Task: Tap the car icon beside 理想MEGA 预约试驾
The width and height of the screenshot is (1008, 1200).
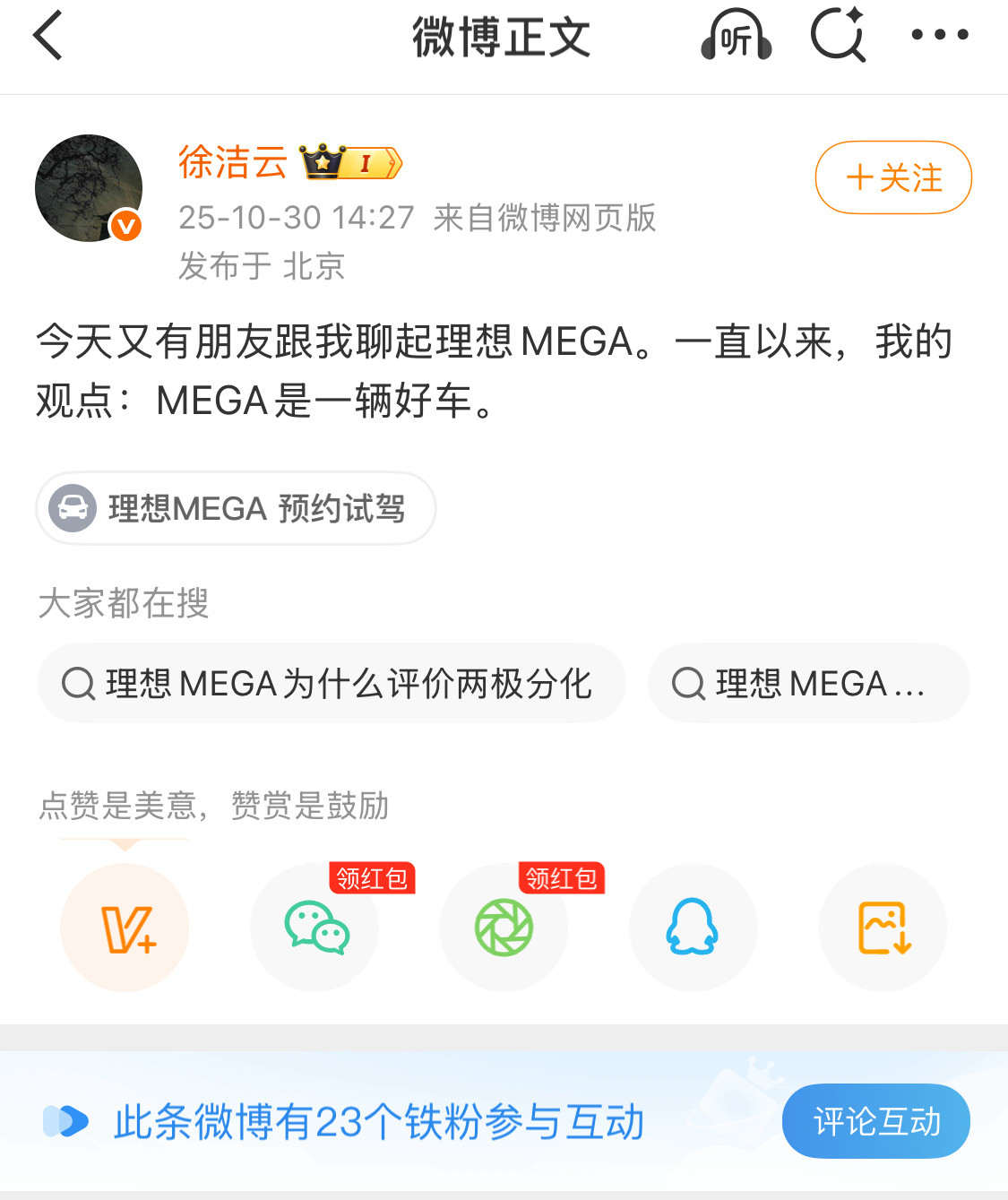Action: coord(73,508)
